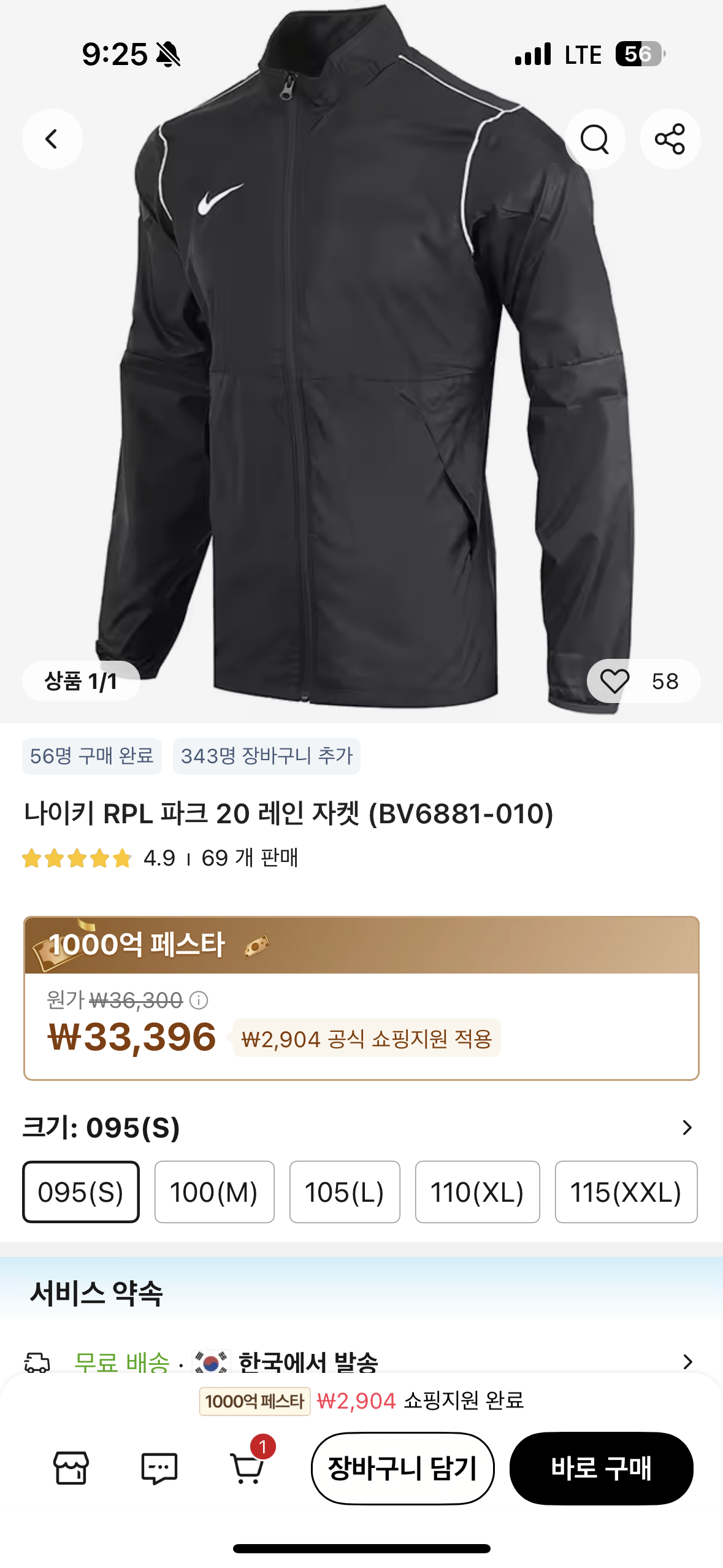This screenshot has width=723, height=1568.
Task: Show original price info next to ₩36,300
Action: pyautogui.click(x=199, y=1001)
